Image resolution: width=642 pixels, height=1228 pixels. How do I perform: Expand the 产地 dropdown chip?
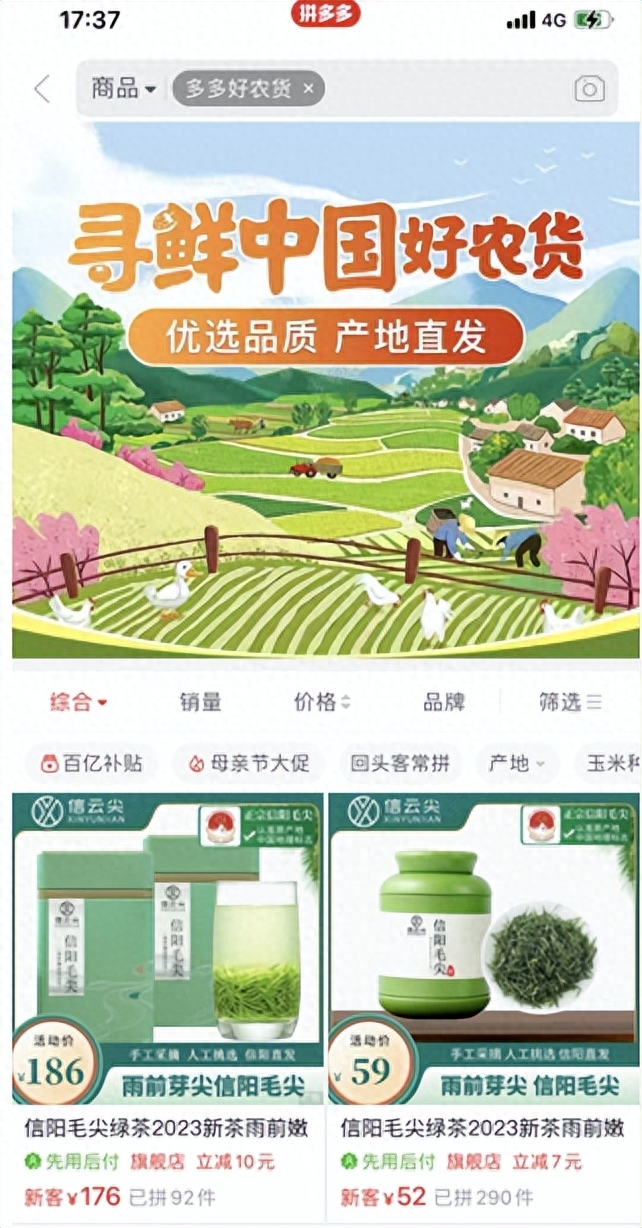click(516, 764)
